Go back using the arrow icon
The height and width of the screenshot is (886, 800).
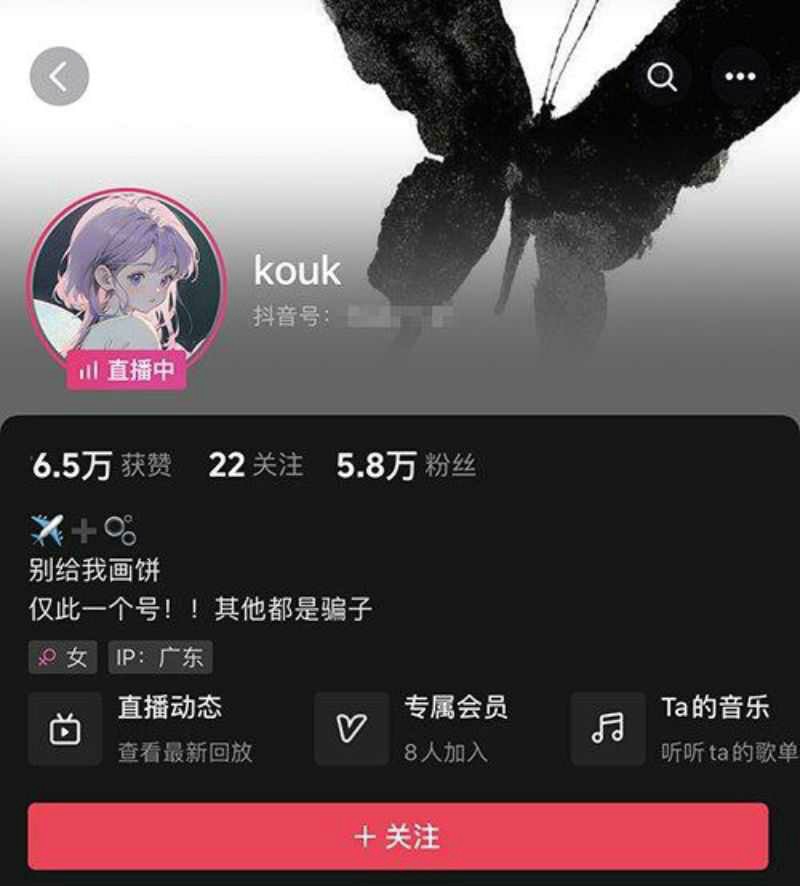click(59, 77)
